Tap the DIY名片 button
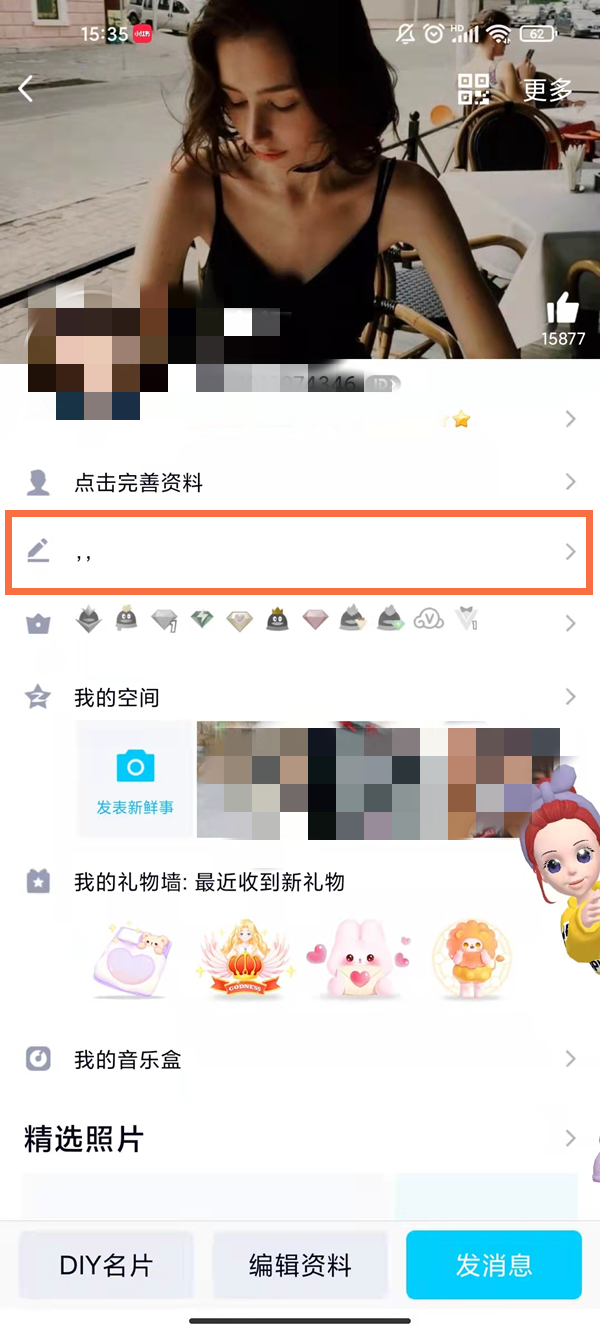The image size is (600, 1333). point(106,1265)
